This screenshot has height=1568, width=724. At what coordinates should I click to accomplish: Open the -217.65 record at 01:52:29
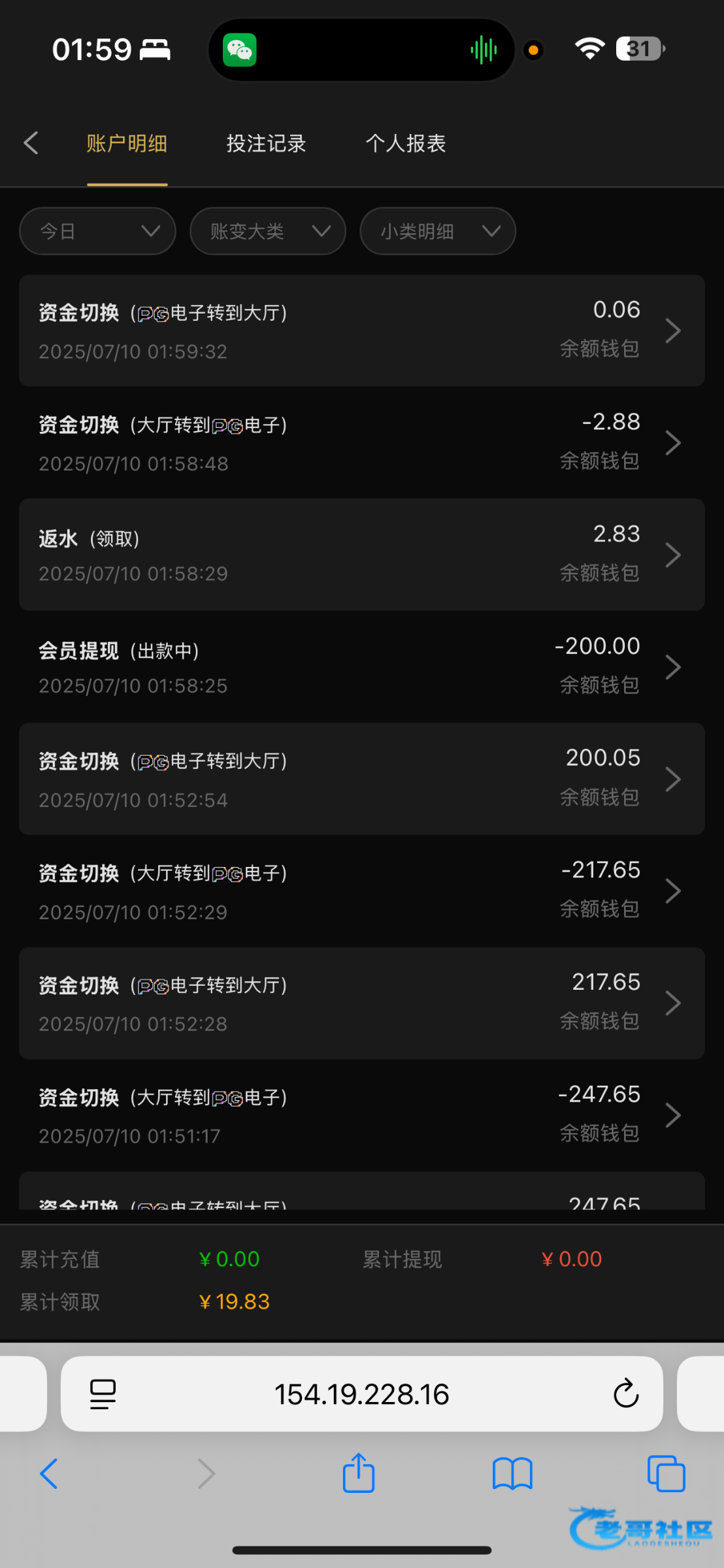(x=361, y=891)
